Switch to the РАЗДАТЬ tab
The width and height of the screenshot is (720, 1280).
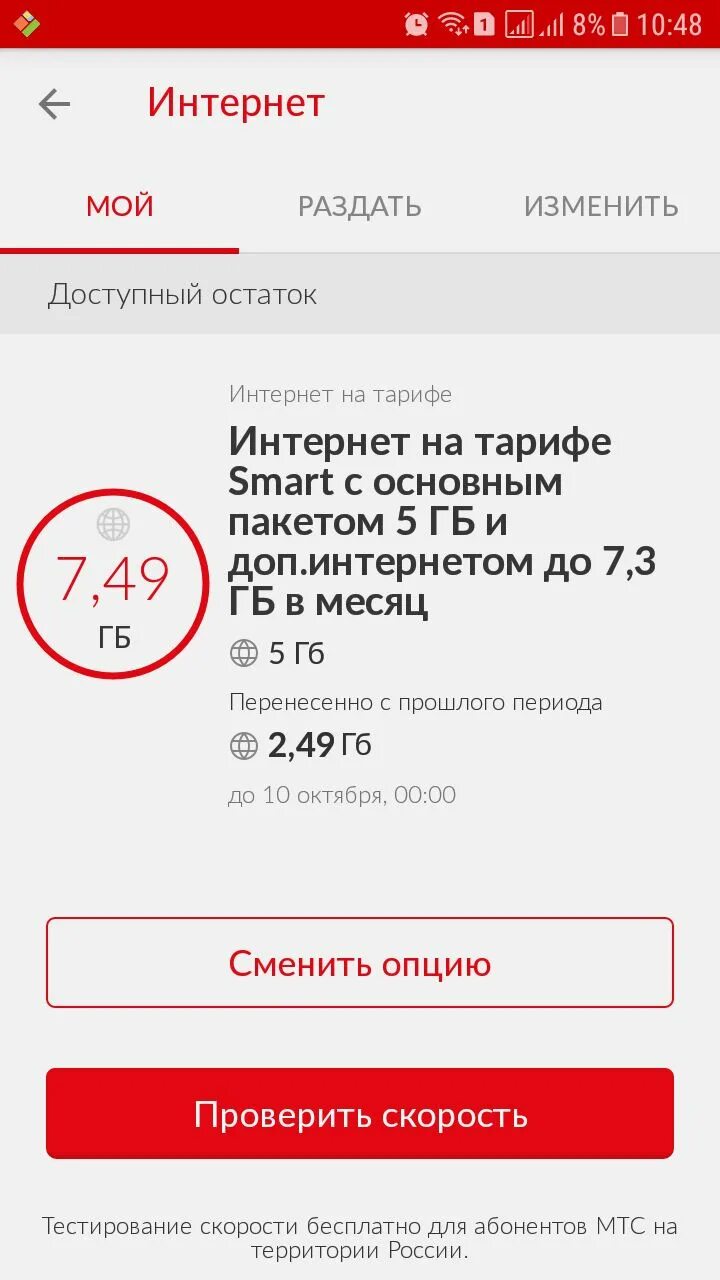coord(360,207)
